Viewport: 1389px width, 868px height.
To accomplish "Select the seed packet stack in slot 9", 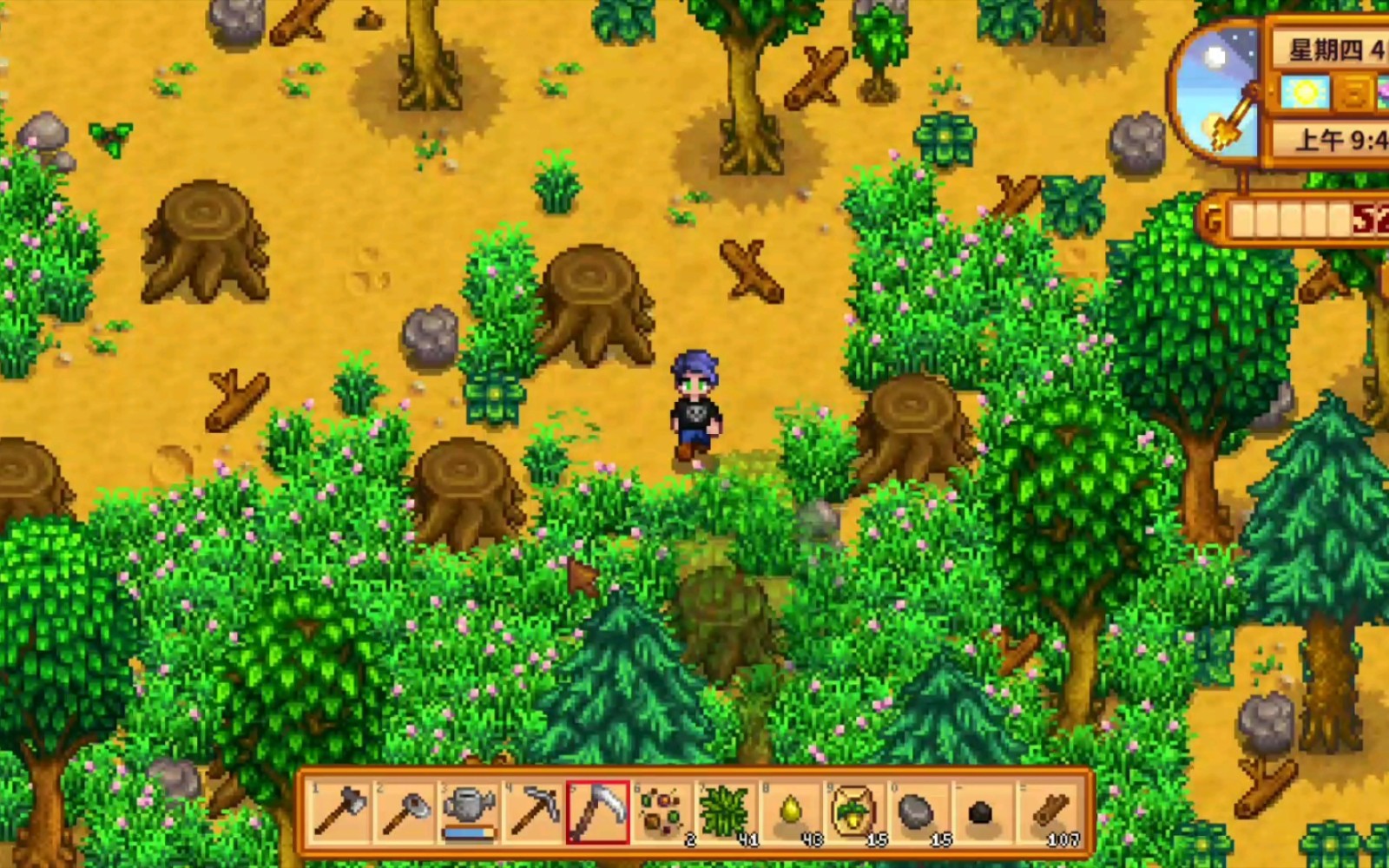I will click(854, 813).
